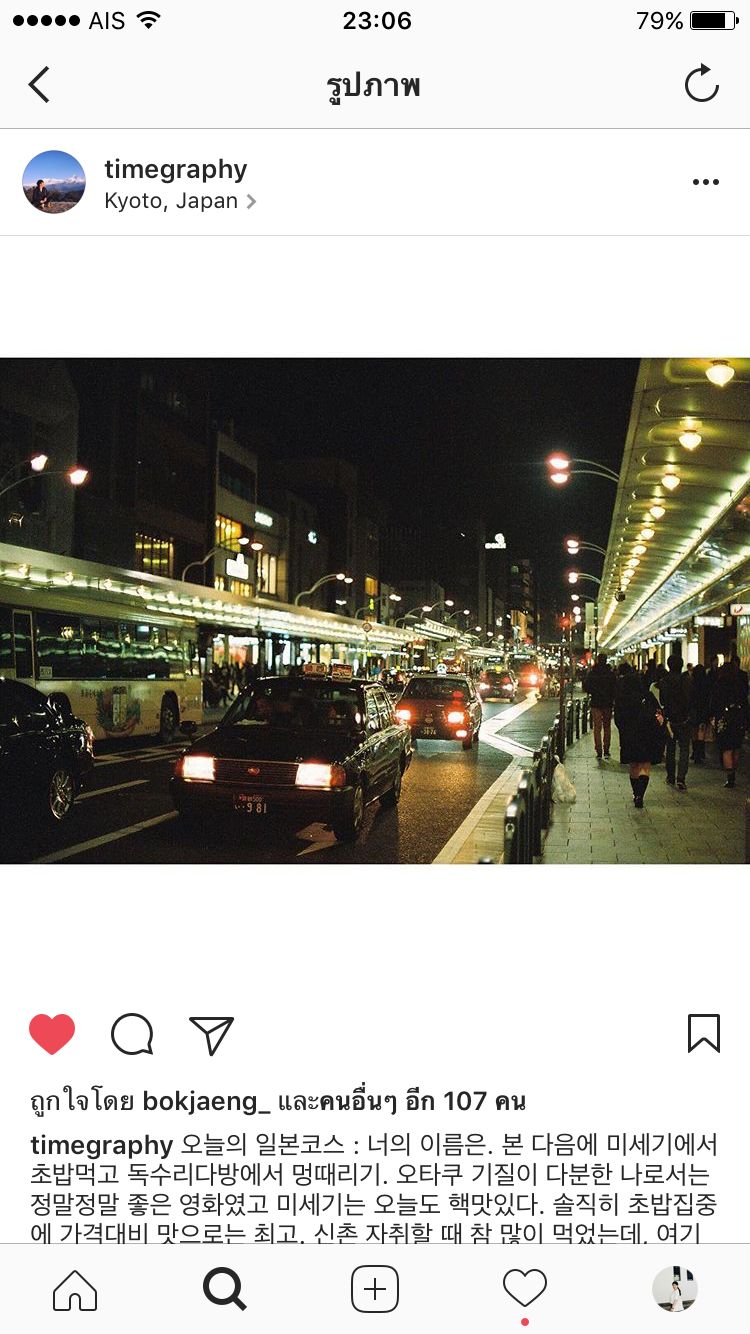The image size is (750, 1334).
Task: Open the Kyoto, Japan location
Action: point(172,201)
